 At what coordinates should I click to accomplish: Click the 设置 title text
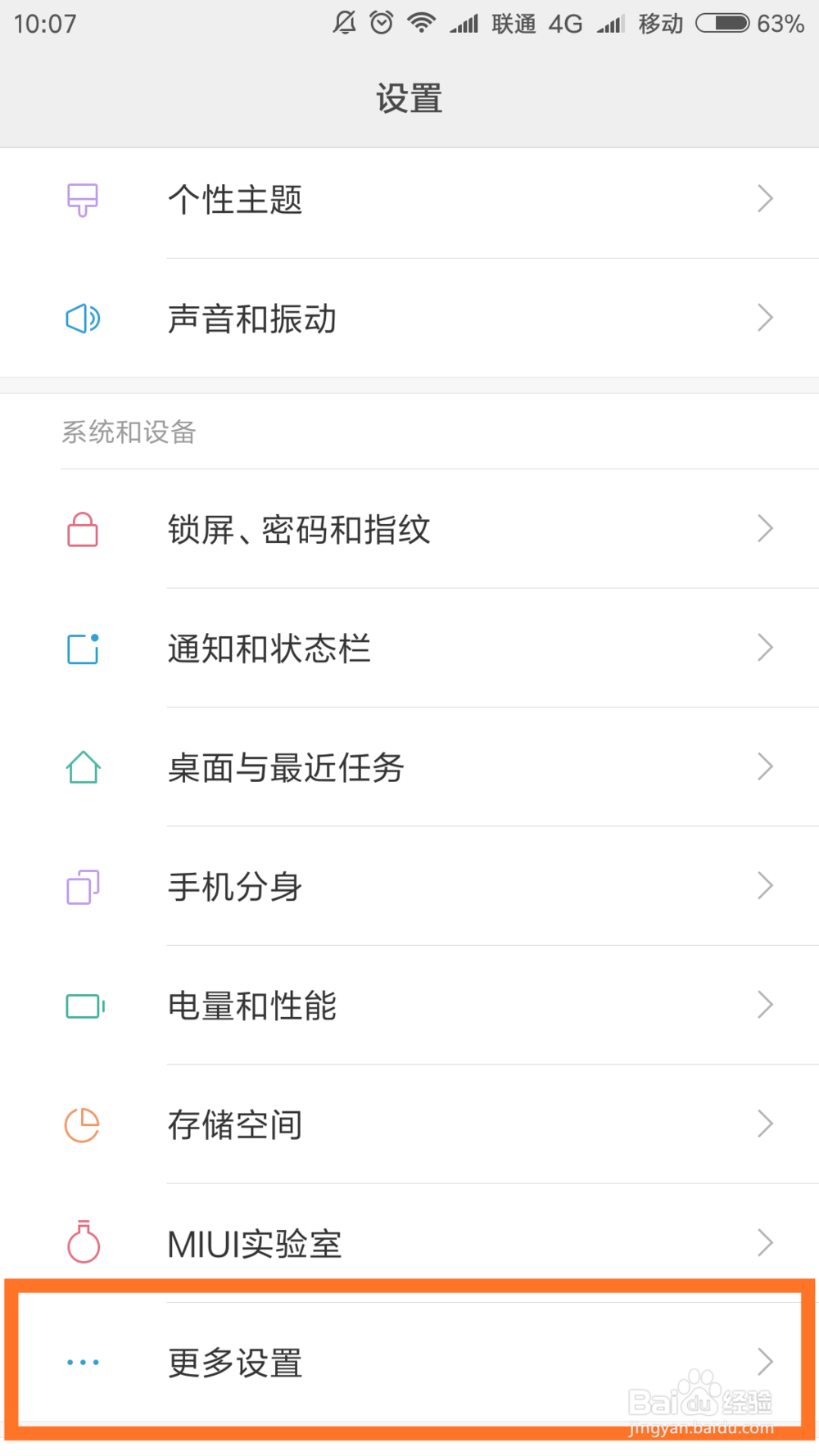[x=409, y=97]
